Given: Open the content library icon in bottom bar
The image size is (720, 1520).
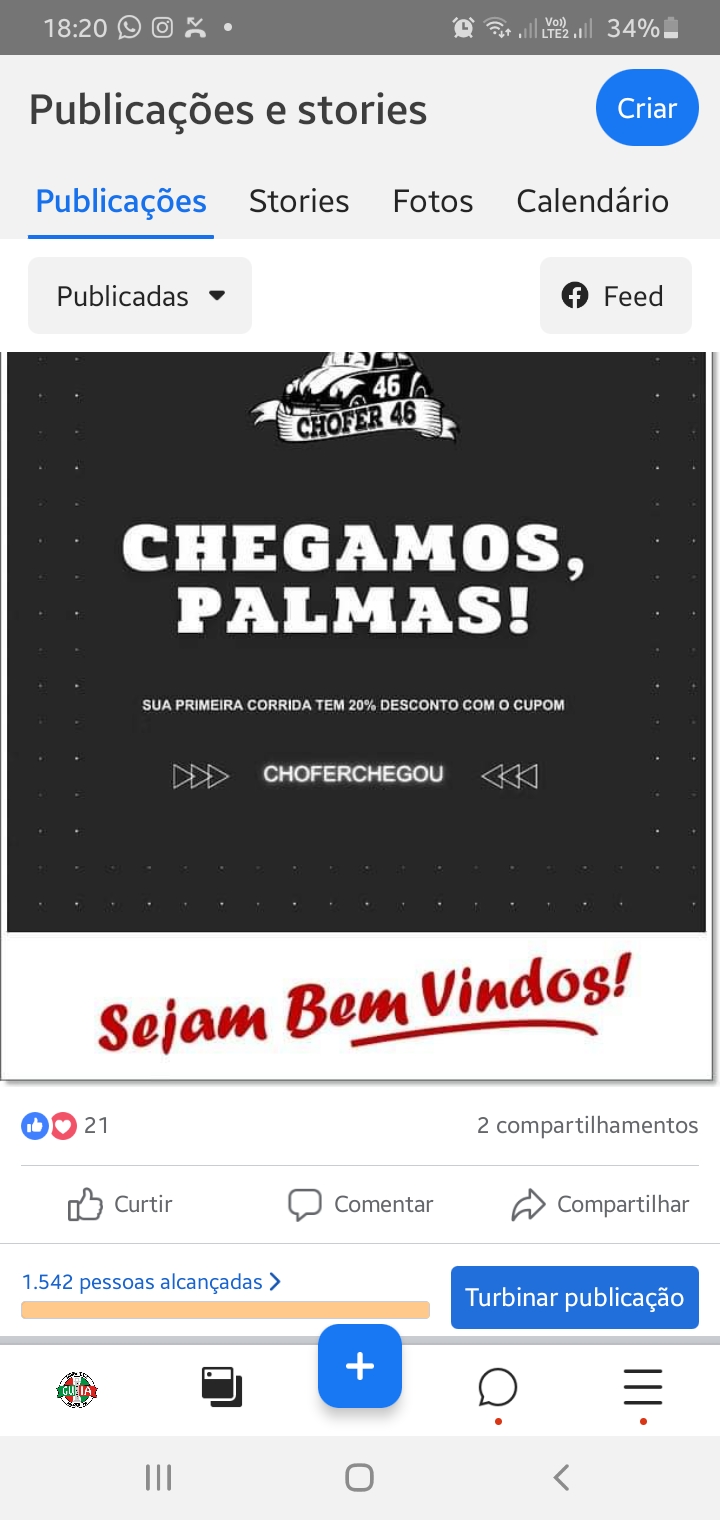Looking at the screenshot, I should click(221, 1387).
